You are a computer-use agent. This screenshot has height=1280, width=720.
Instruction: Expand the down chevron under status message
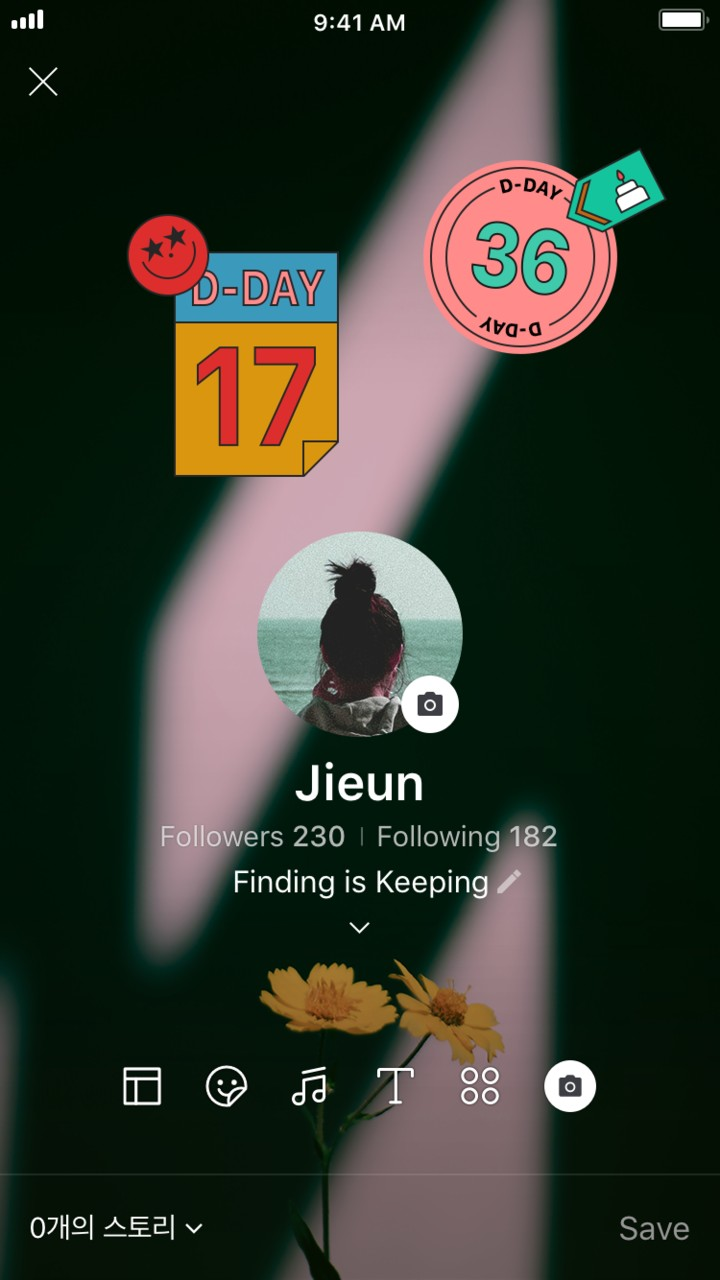(x=360, y=927)
